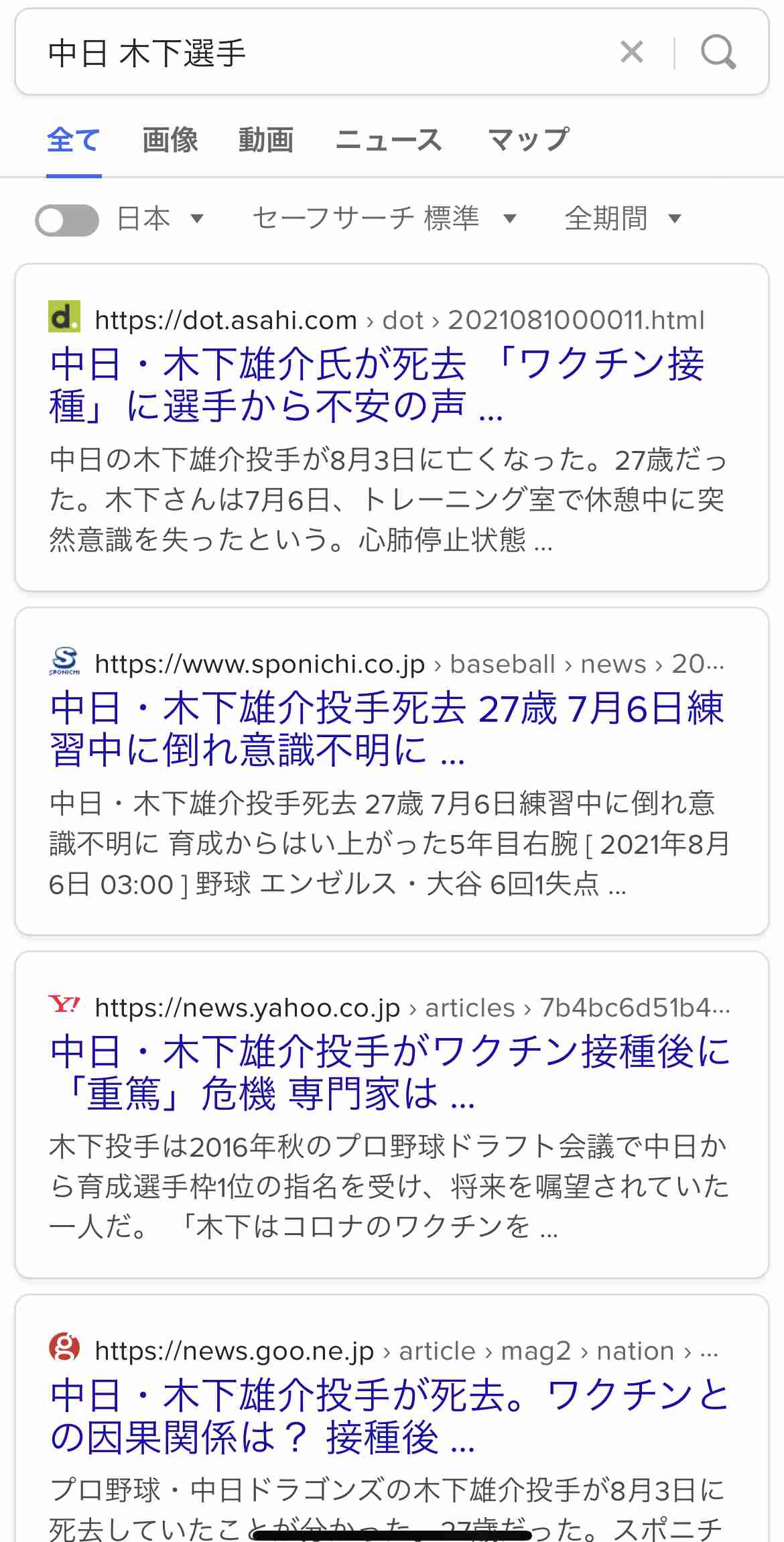Expand the 日本 region dropdown
This screenshot has height=1542, width=784.
pos(161,218)
